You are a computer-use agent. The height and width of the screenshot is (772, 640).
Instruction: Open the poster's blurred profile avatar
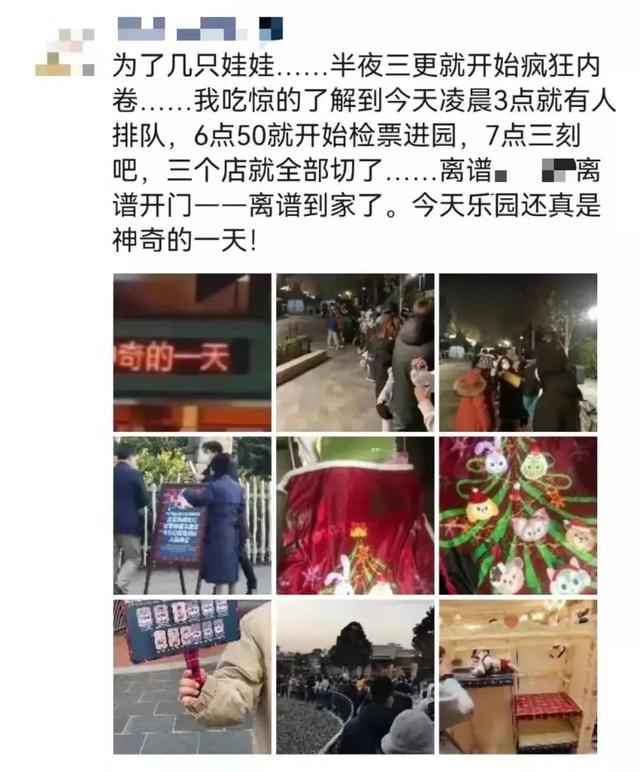64,52
